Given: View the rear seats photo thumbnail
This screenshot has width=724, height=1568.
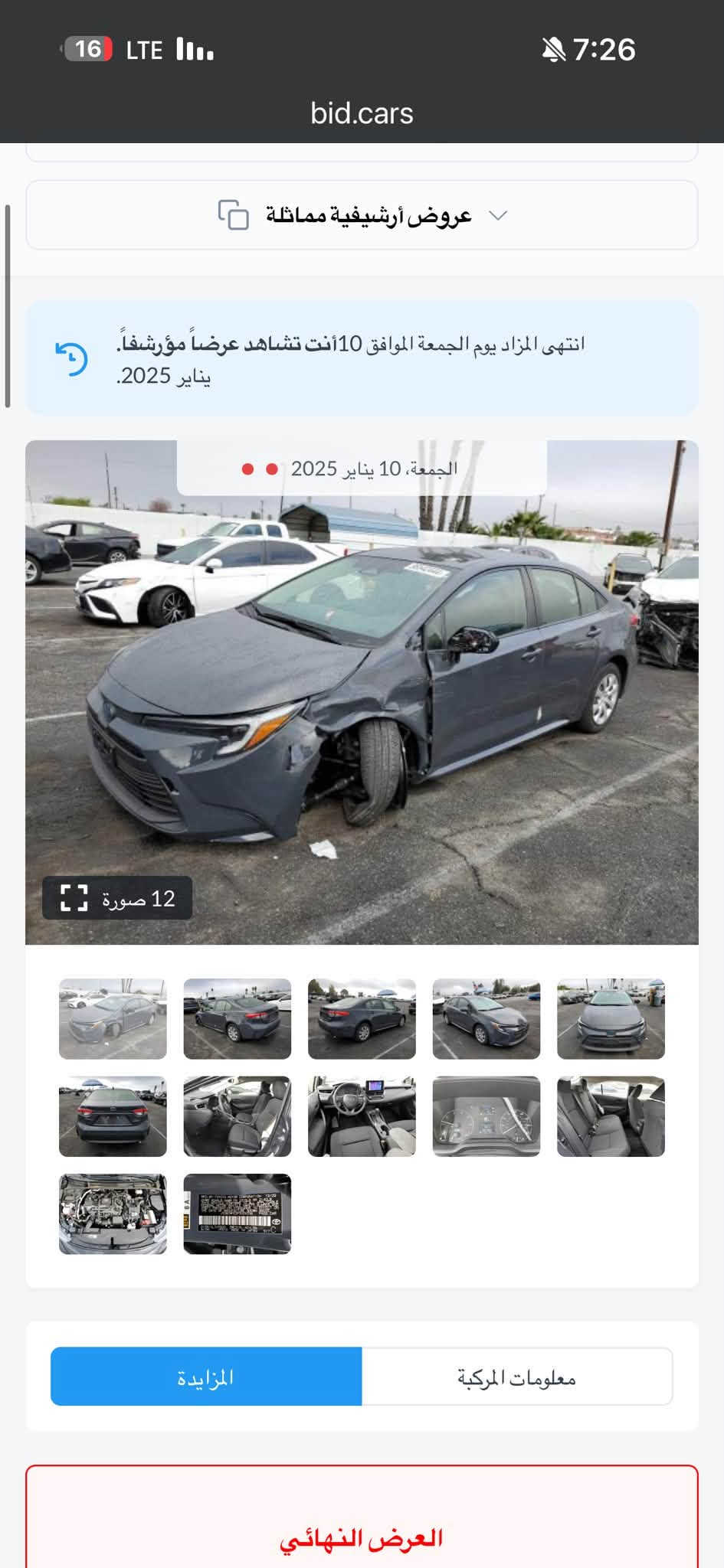Looking at the screenshot, I should (x=611, y=1116).
